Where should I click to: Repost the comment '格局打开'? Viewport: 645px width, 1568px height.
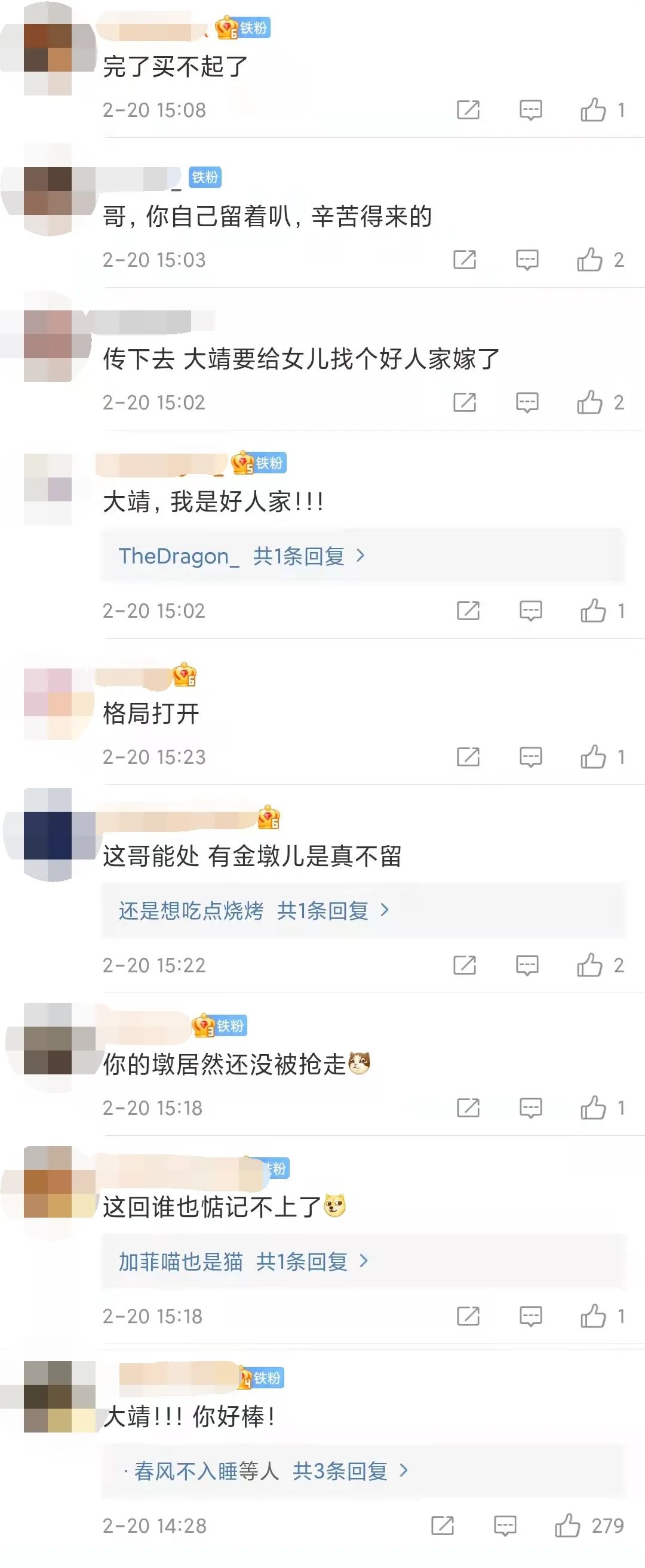click(468, 757)
